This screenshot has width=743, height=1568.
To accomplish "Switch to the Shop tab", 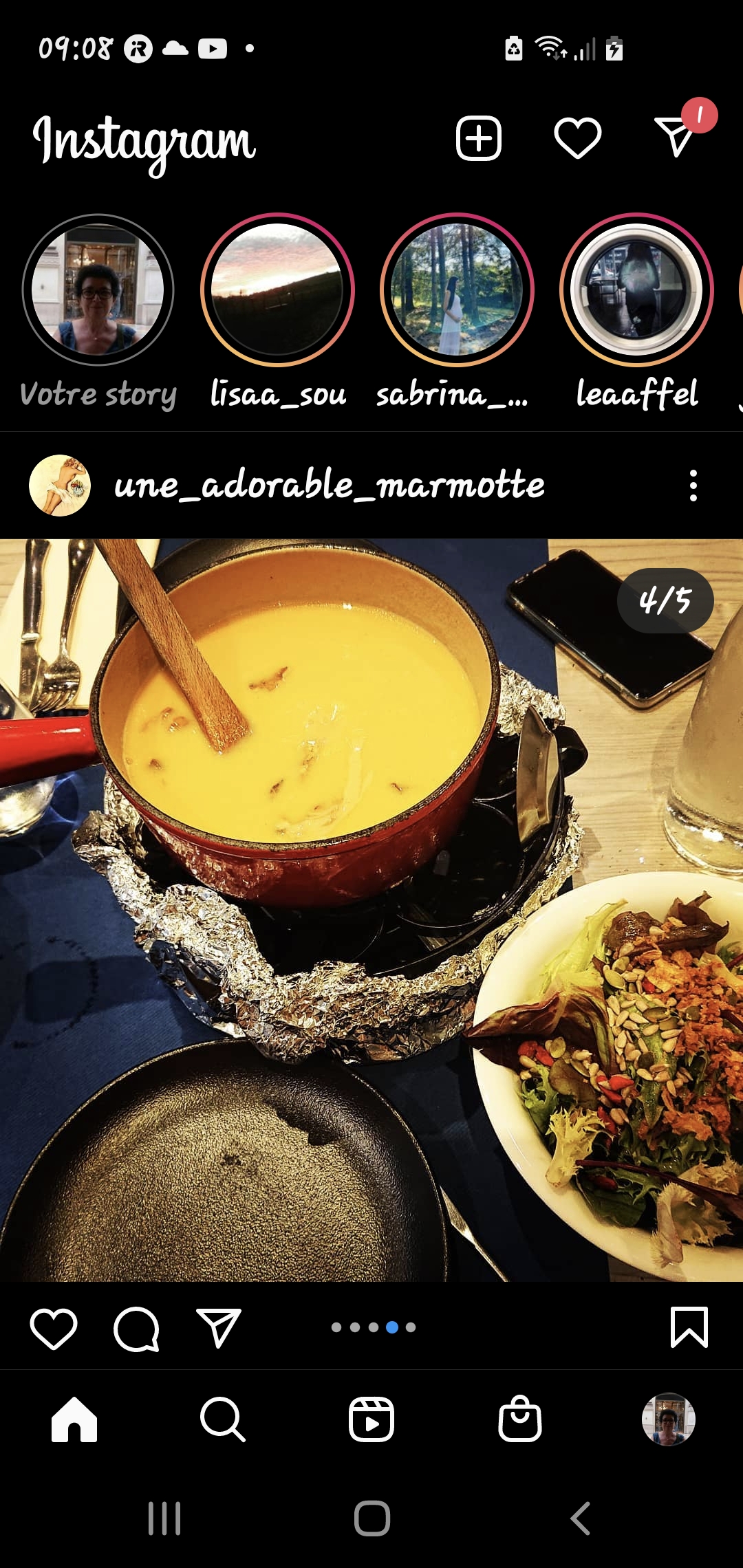I will tap(520, 1419).
